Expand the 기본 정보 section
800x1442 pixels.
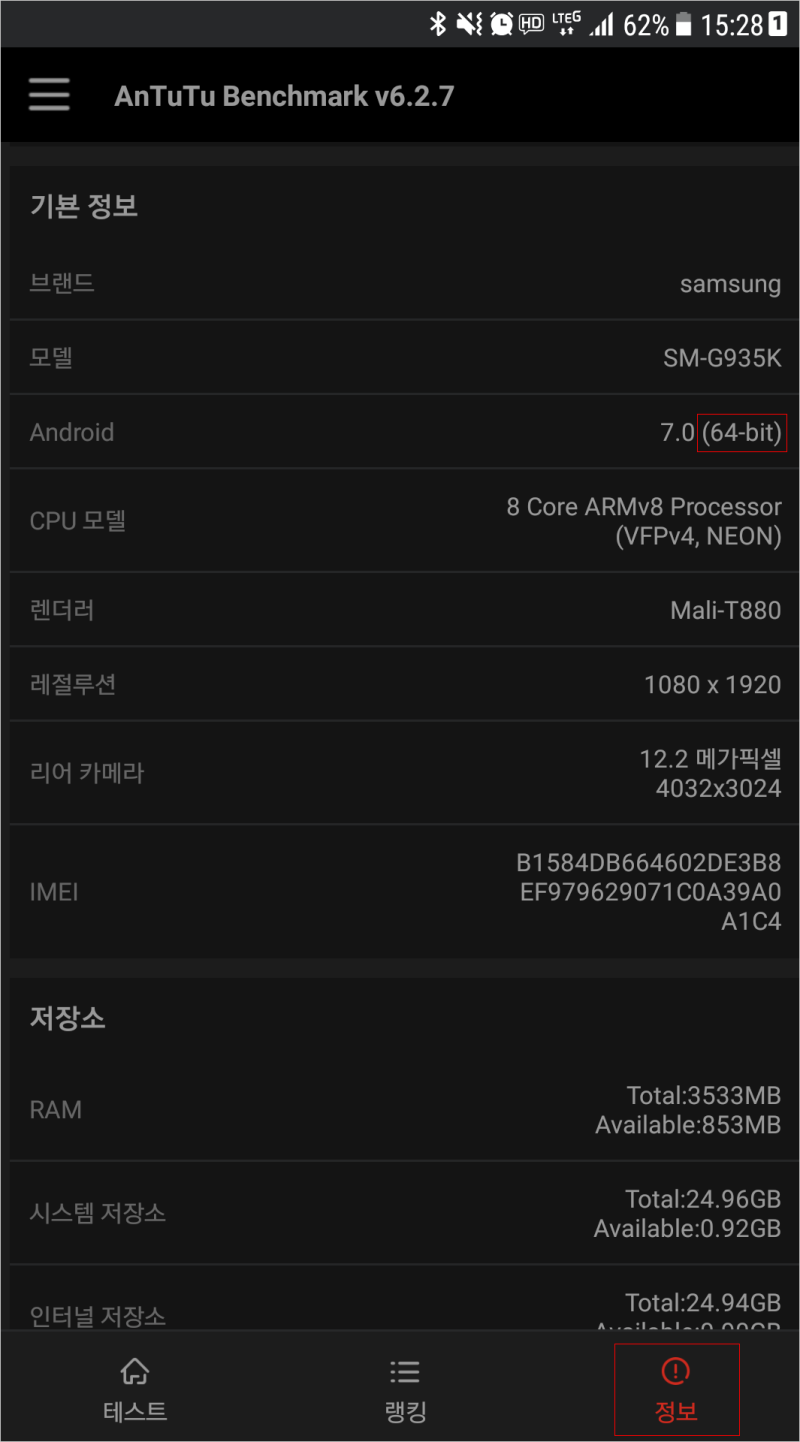pos(85,206)
